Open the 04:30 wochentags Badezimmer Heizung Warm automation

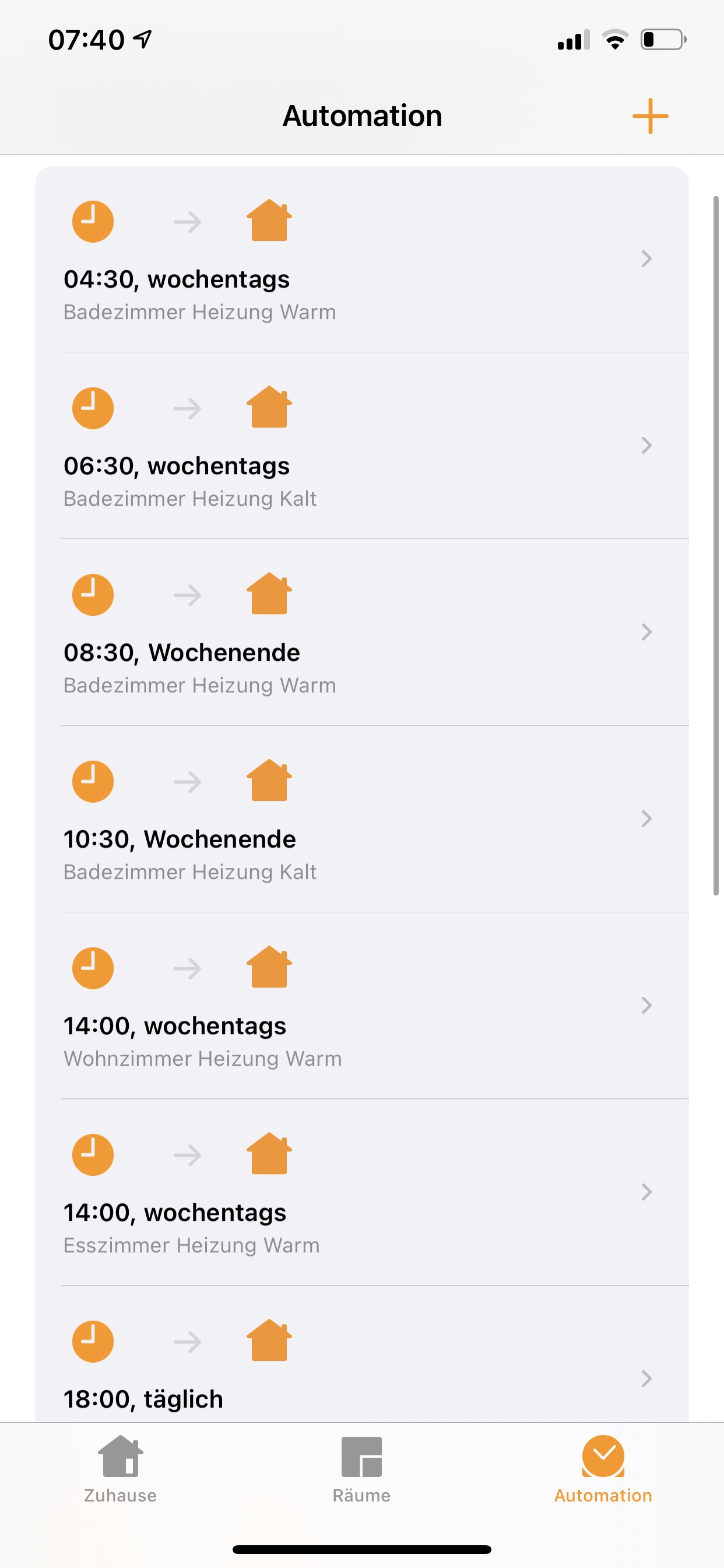pyautogui.click(x=361, y=261)
